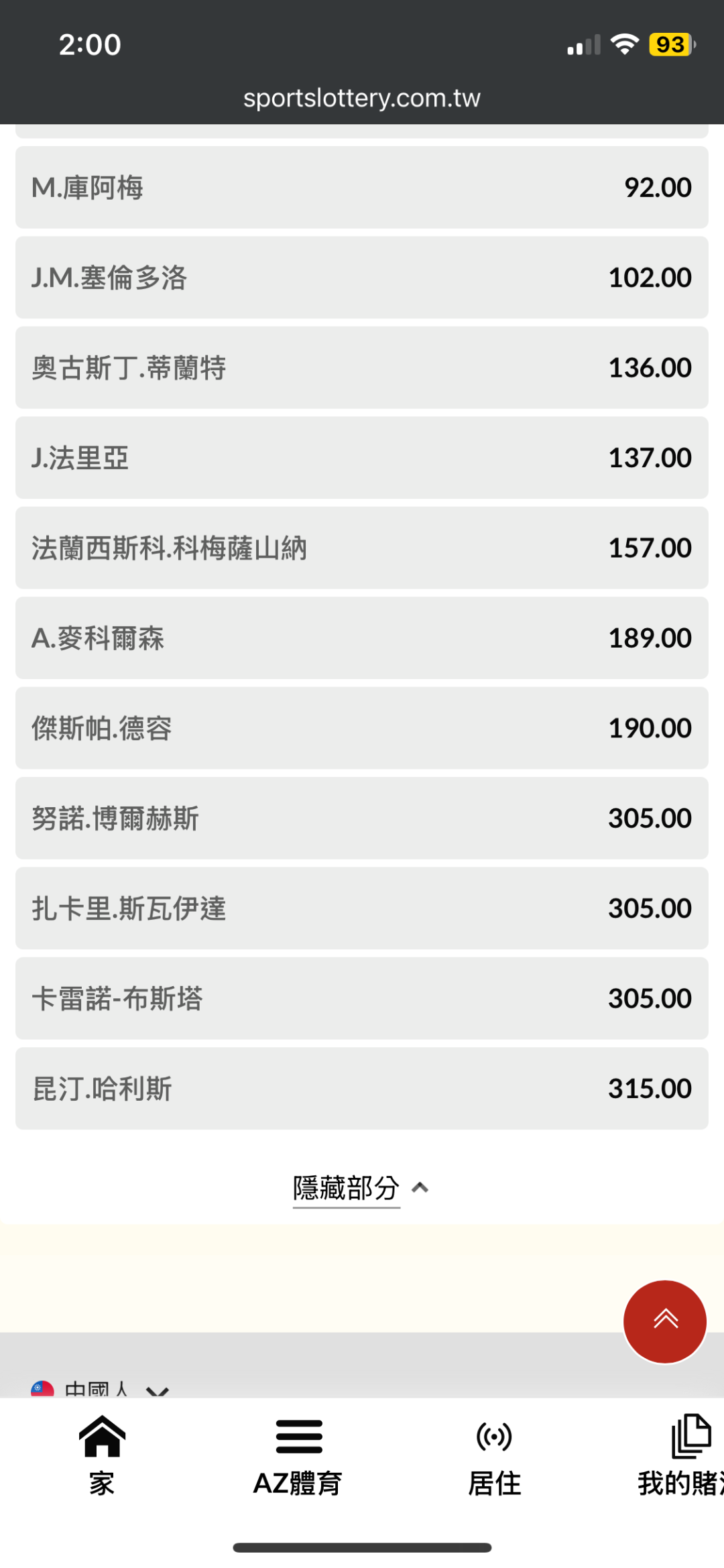
Task: Bet on A.麥科爾森 at 189.00
Action: tap(362, 638)
